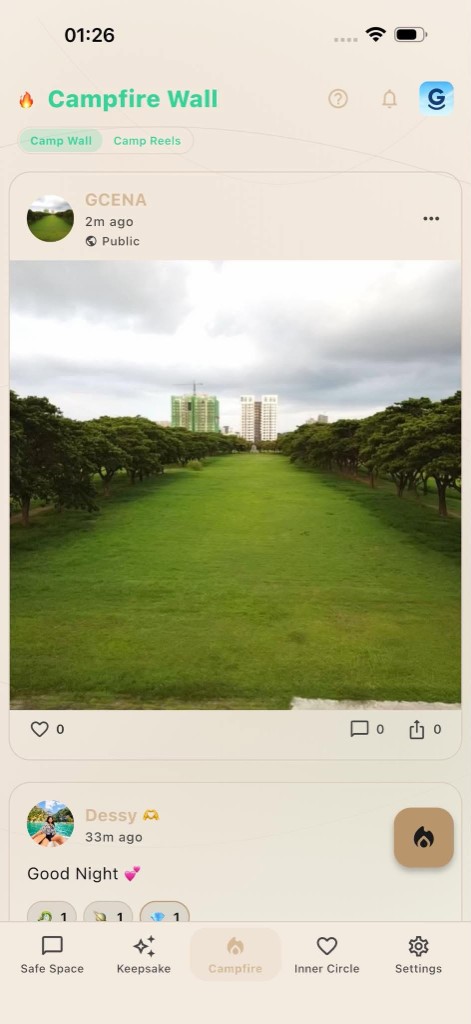The image size is (471, 1024).
Task: Go to the Safe Space tab
Action: (52, 955)
